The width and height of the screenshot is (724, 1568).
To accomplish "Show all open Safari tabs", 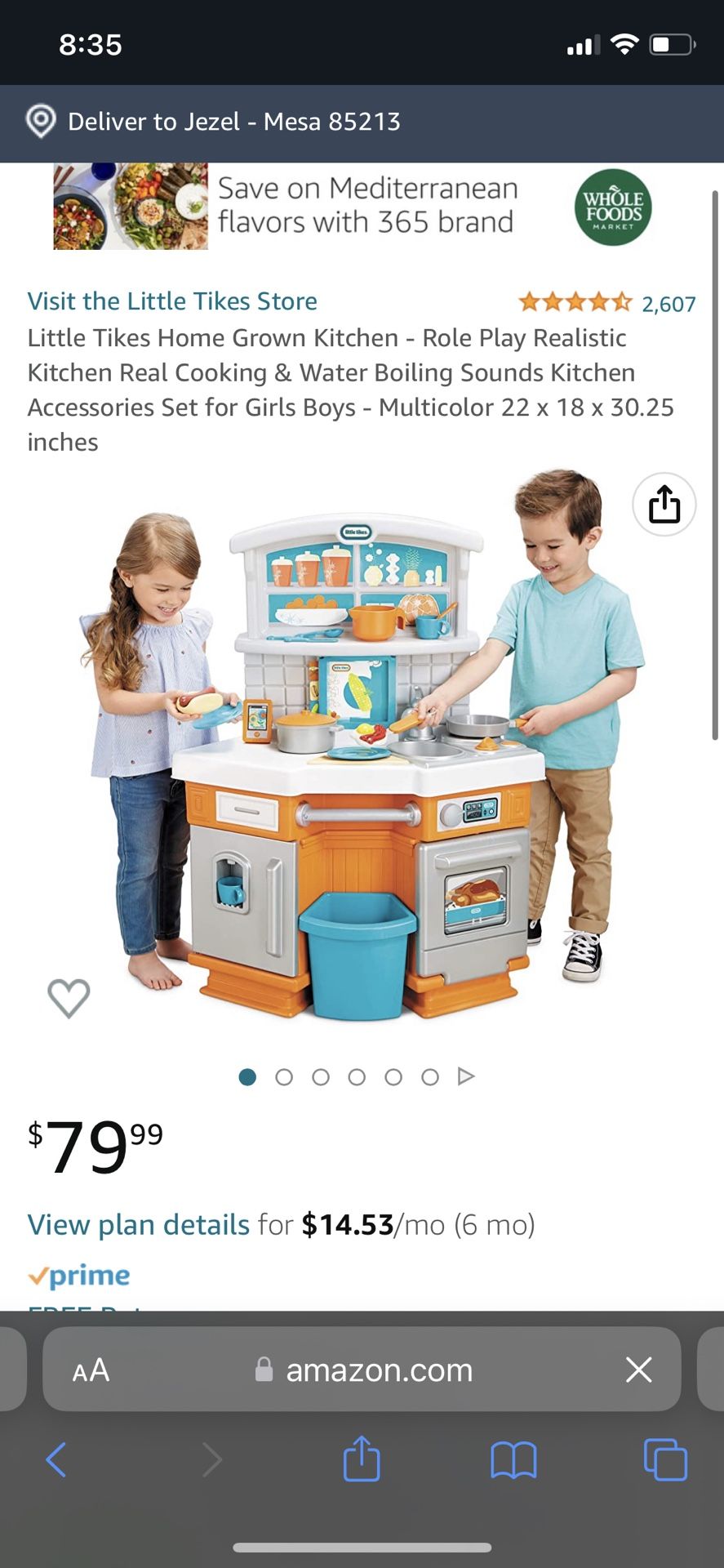I will [665, 1459].
